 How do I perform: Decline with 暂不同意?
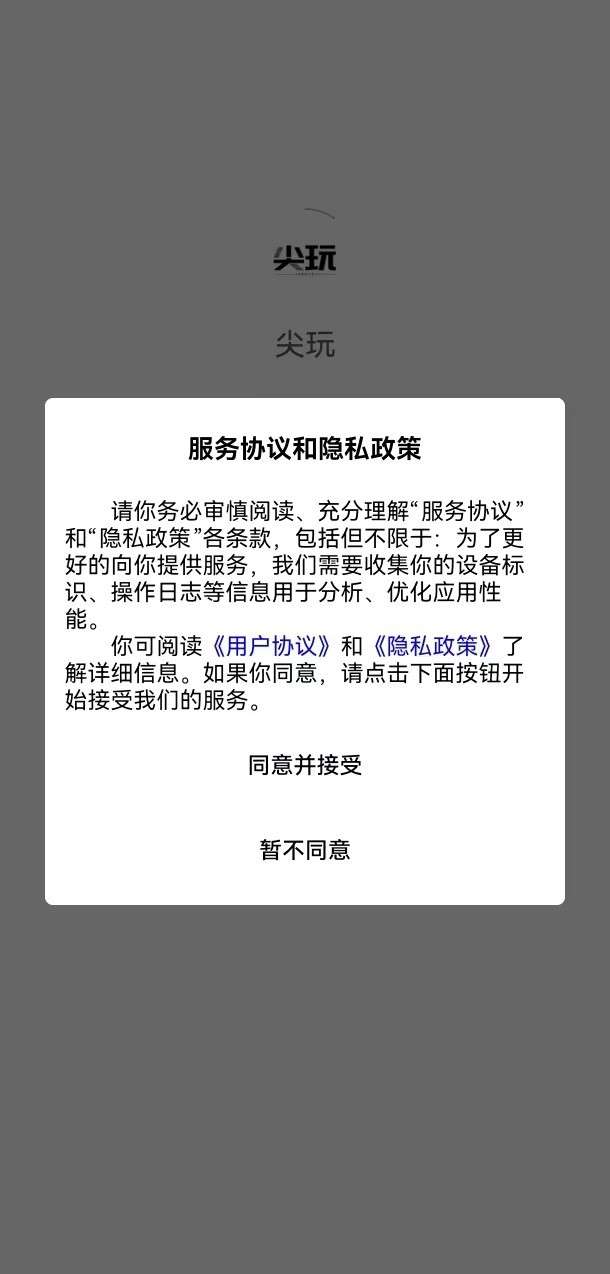click(305, 850)
